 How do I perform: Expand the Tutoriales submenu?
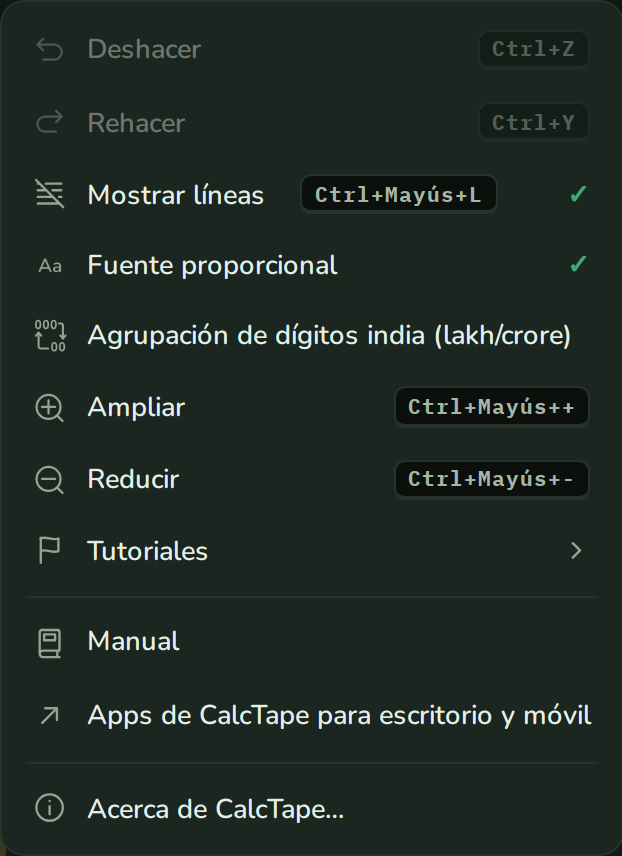[311, 550]
